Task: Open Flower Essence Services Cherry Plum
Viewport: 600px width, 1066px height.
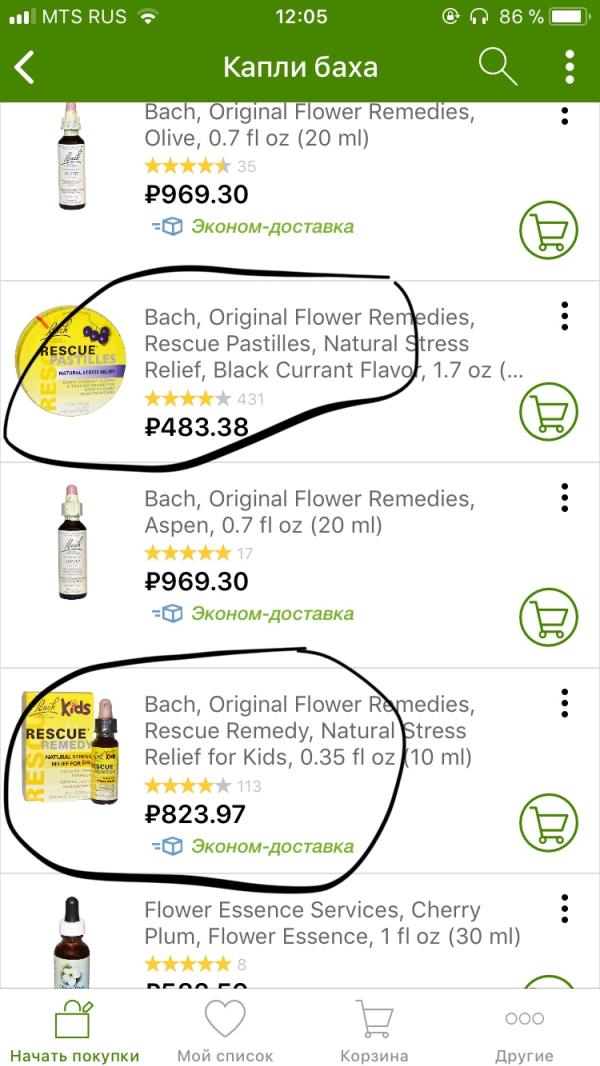Action: coord(330,923)
